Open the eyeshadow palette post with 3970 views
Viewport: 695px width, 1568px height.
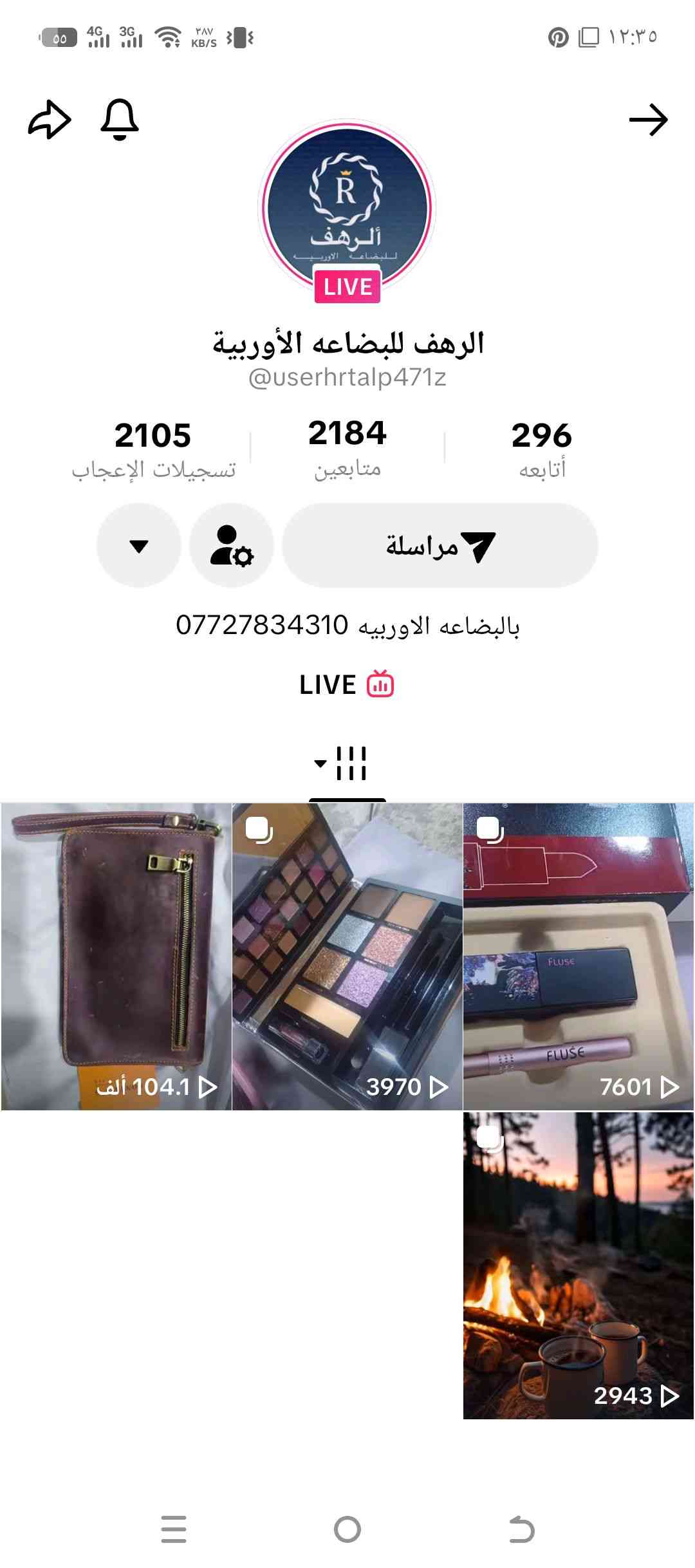pyautogui.click(x=347, y=956)
